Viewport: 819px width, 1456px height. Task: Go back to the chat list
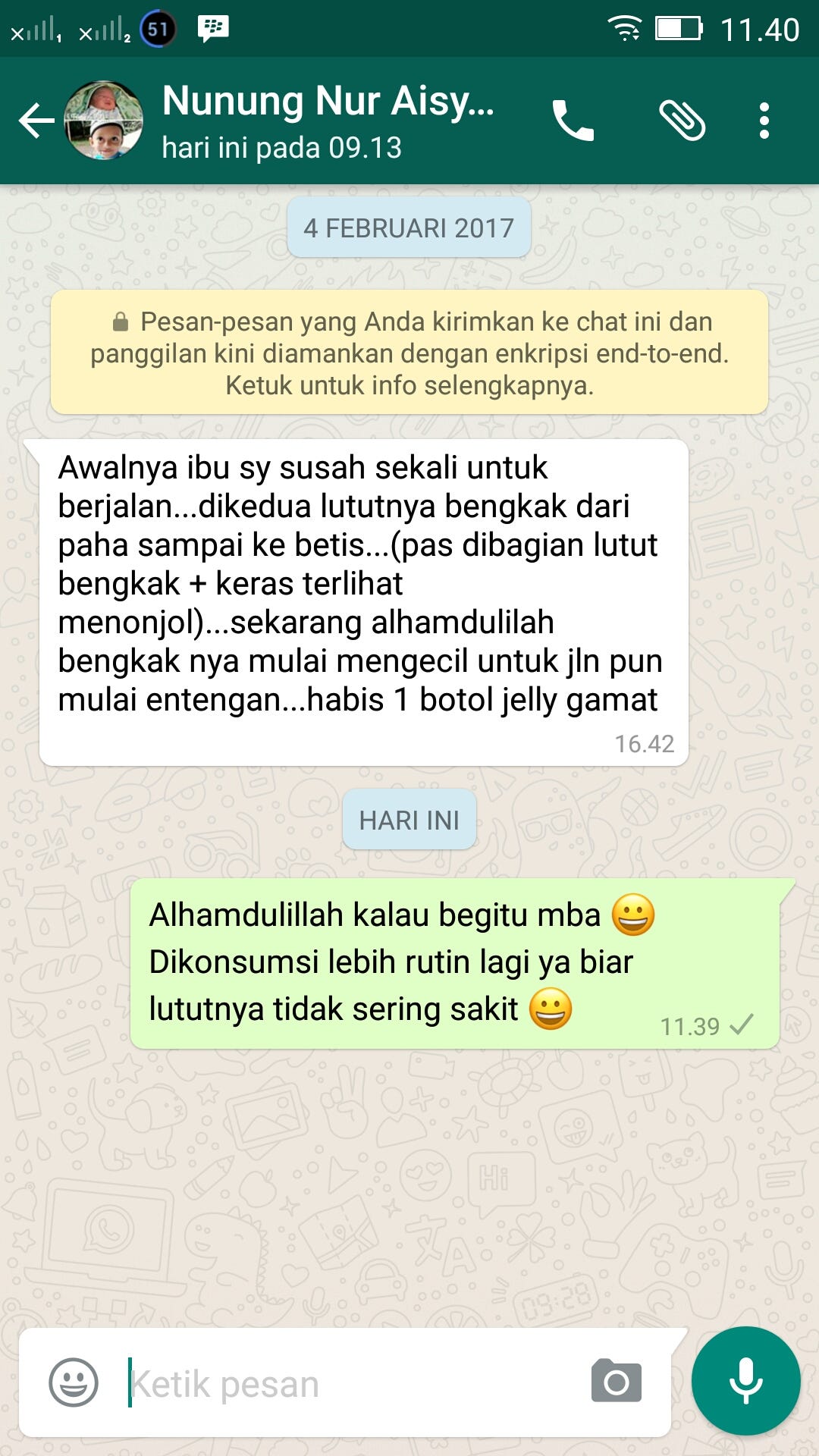pyautogui.click(x=36, y=121)
